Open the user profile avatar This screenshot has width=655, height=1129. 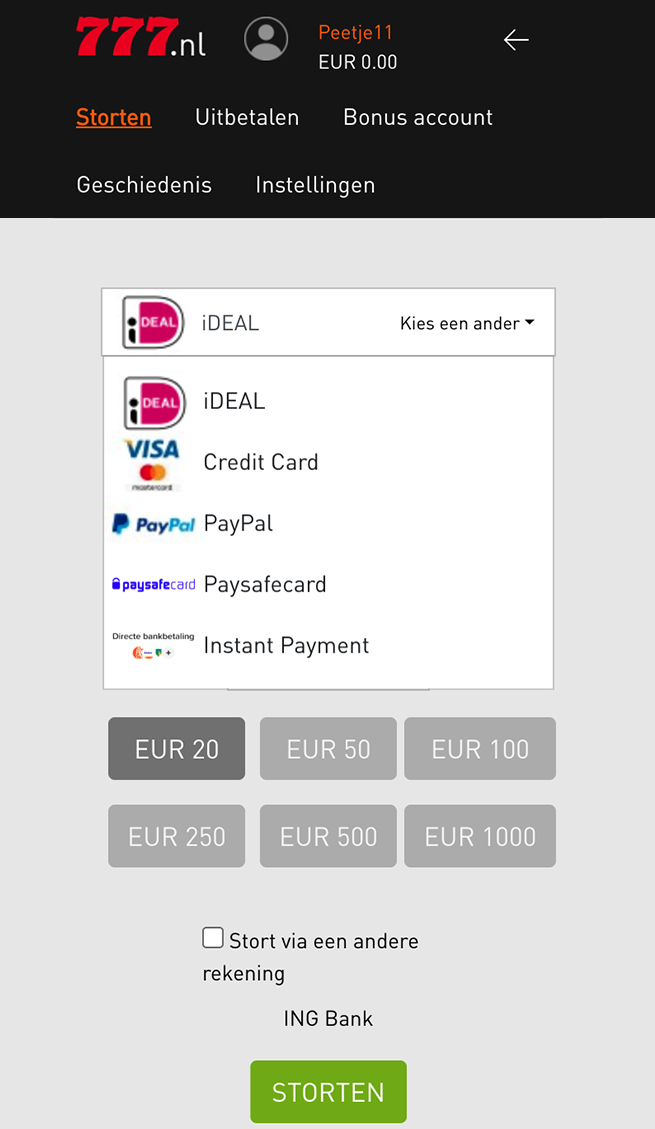[266, 39]
